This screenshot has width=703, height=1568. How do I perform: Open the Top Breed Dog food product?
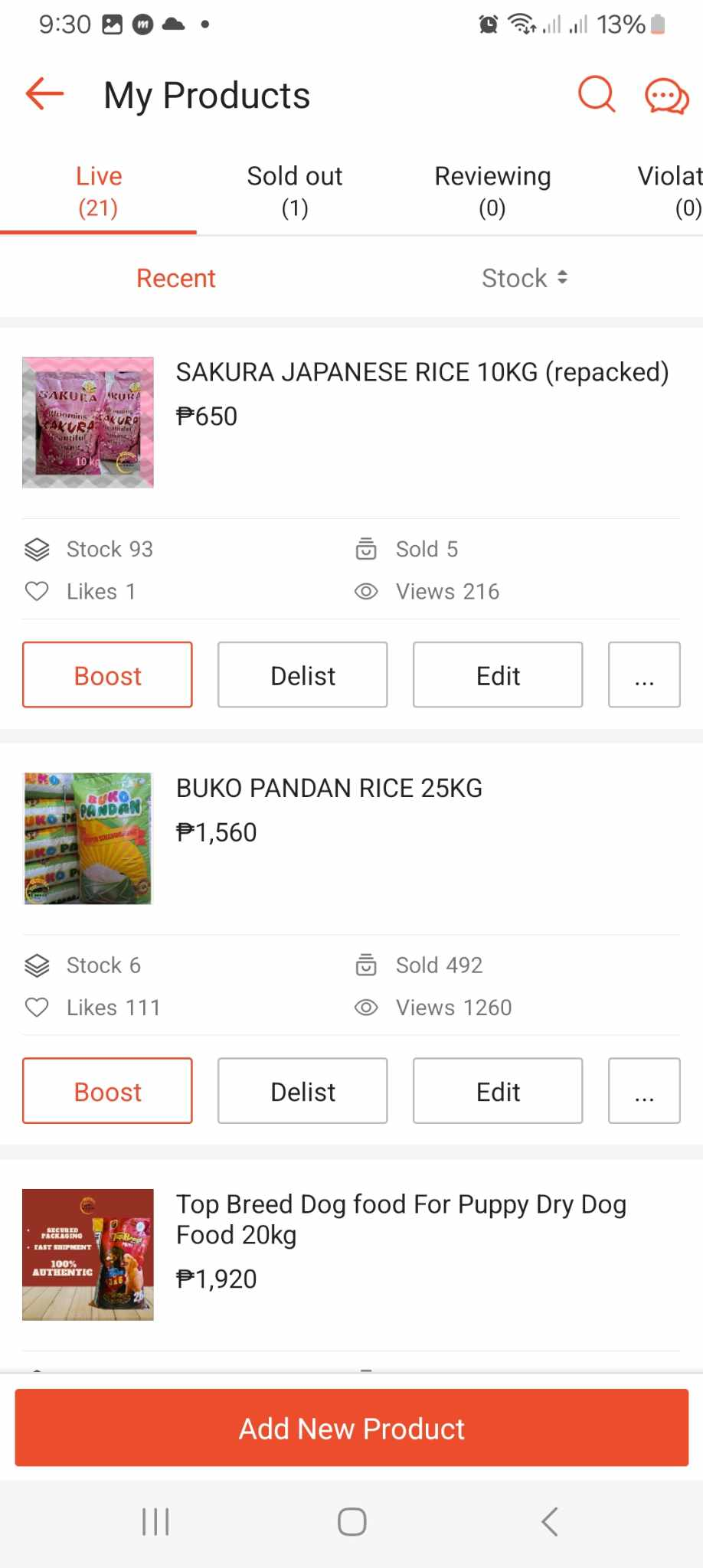coord(401,1220)
